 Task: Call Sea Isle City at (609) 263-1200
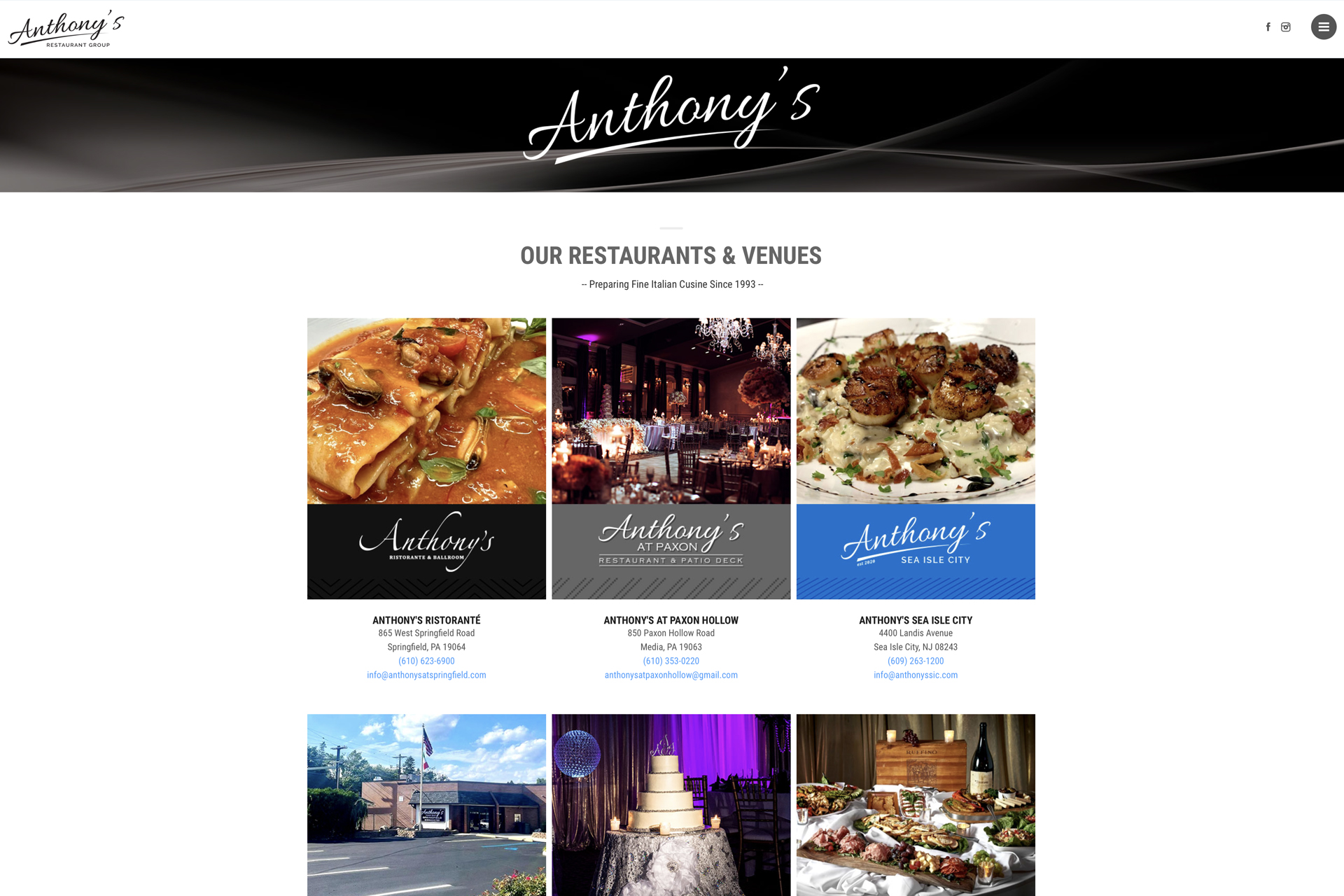(916, 661)
